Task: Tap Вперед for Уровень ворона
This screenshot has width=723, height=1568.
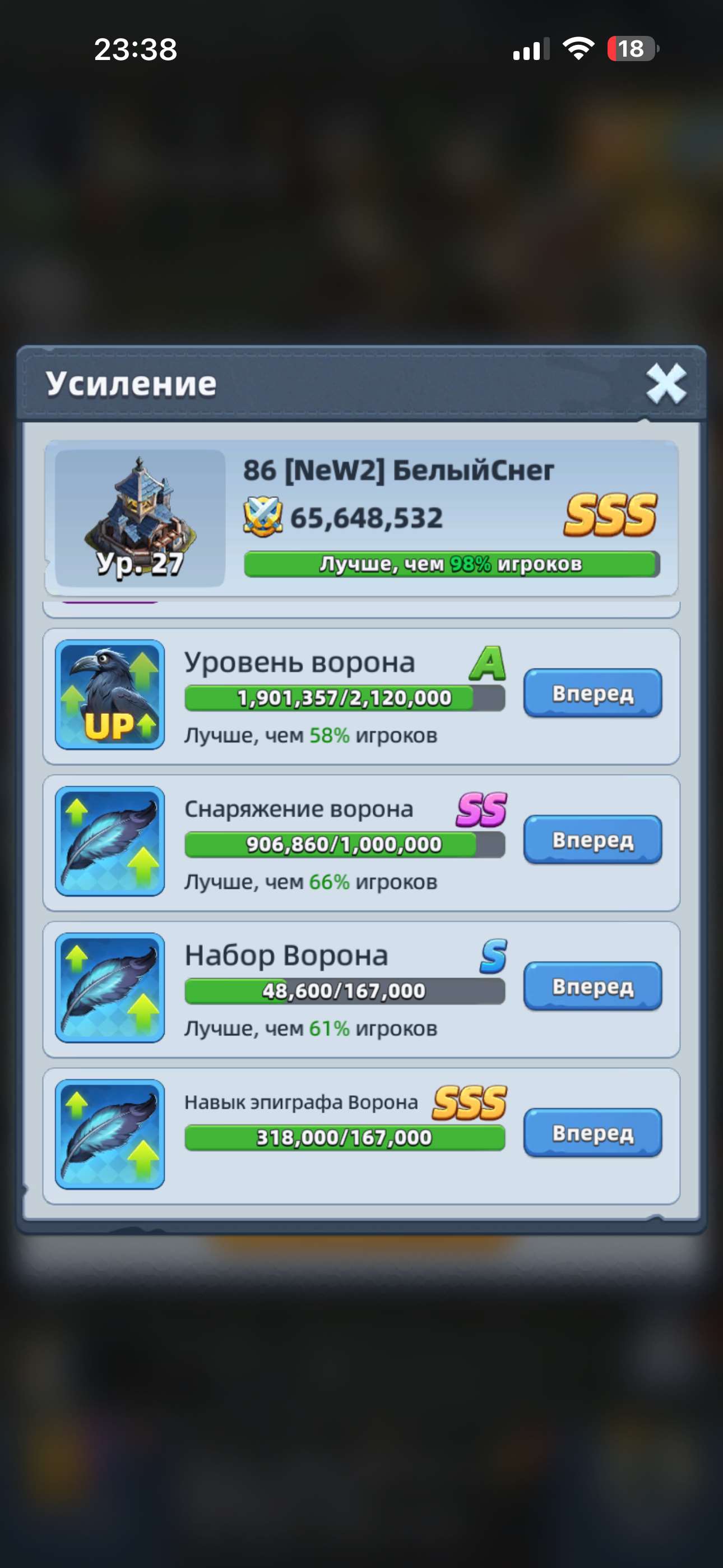Action: click(x=593, y=693)
